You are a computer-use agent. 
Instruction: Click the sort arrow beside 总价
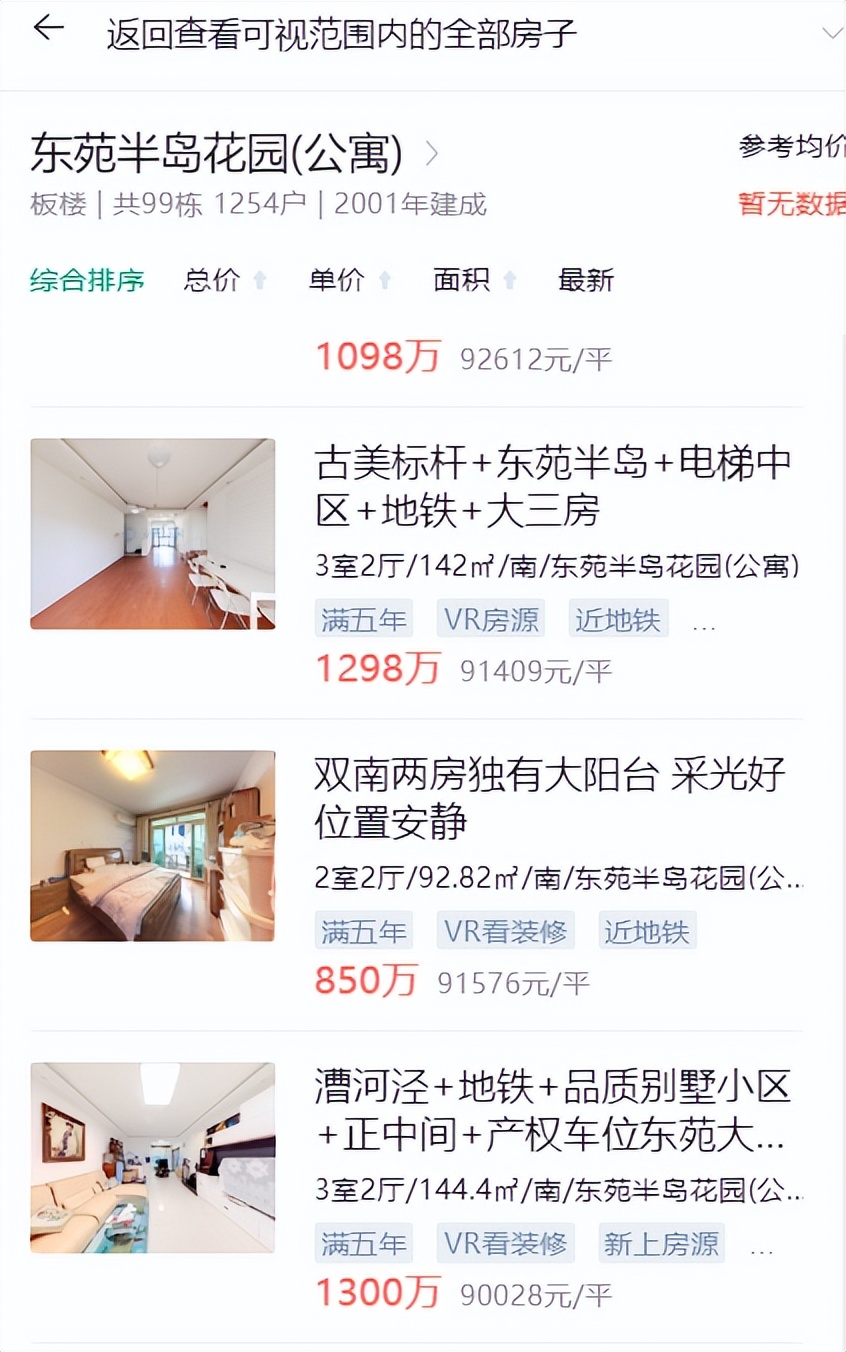pyautogui.click(x=259, y=280)
